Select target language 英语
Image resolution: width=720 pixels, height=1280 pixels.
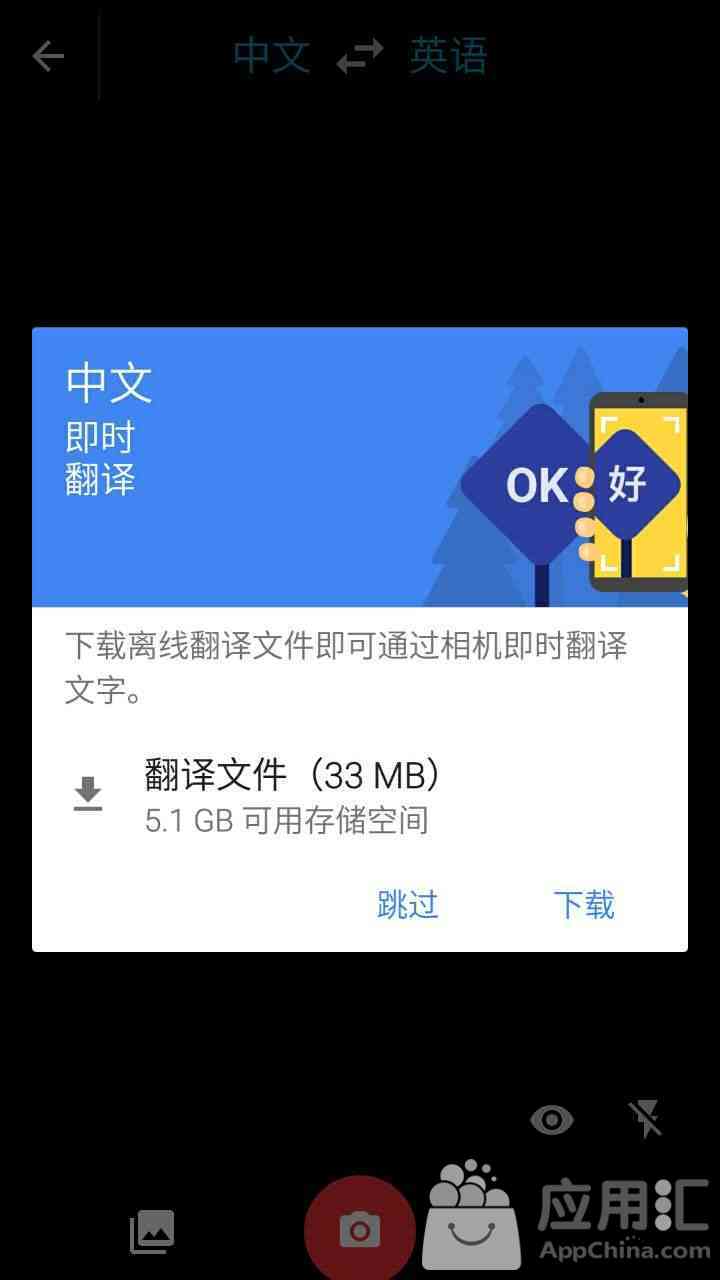[448, 56]
